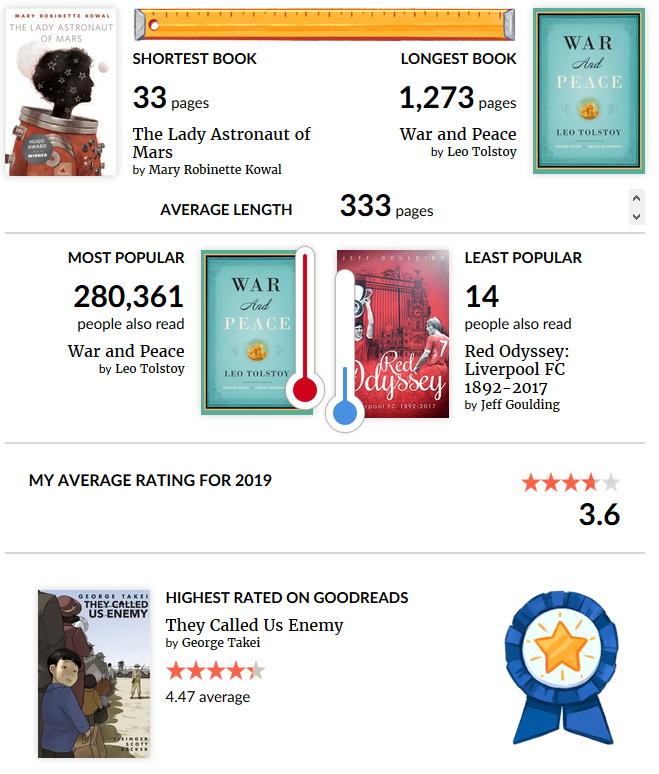Open They Called Us Enemy cover
659x774 pixels.
point(94,673)
